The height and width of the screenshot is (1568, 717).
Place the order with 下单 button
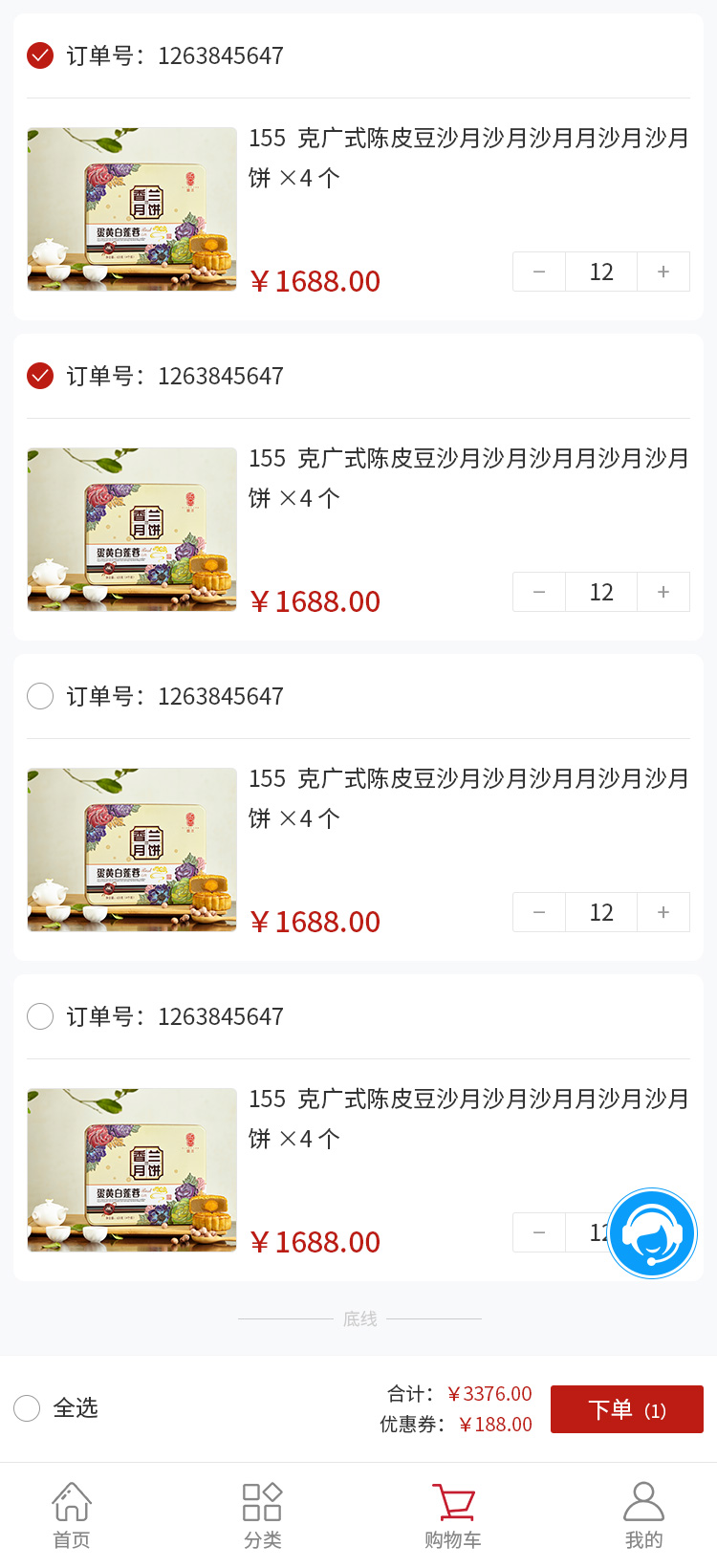(x=627, y=1409)
